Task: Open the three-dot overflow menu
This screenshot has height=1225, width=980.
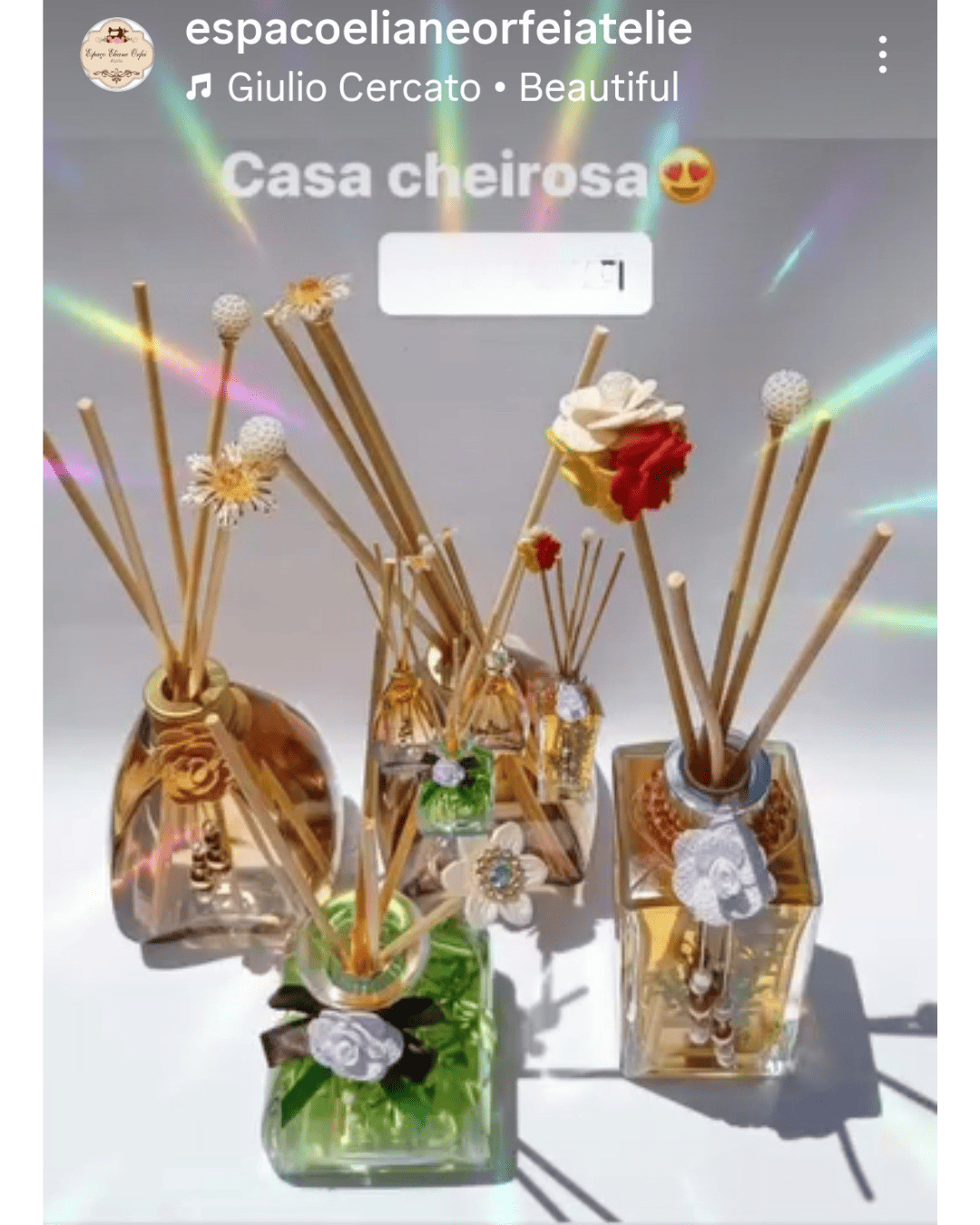Action: [x=882, y=55]
